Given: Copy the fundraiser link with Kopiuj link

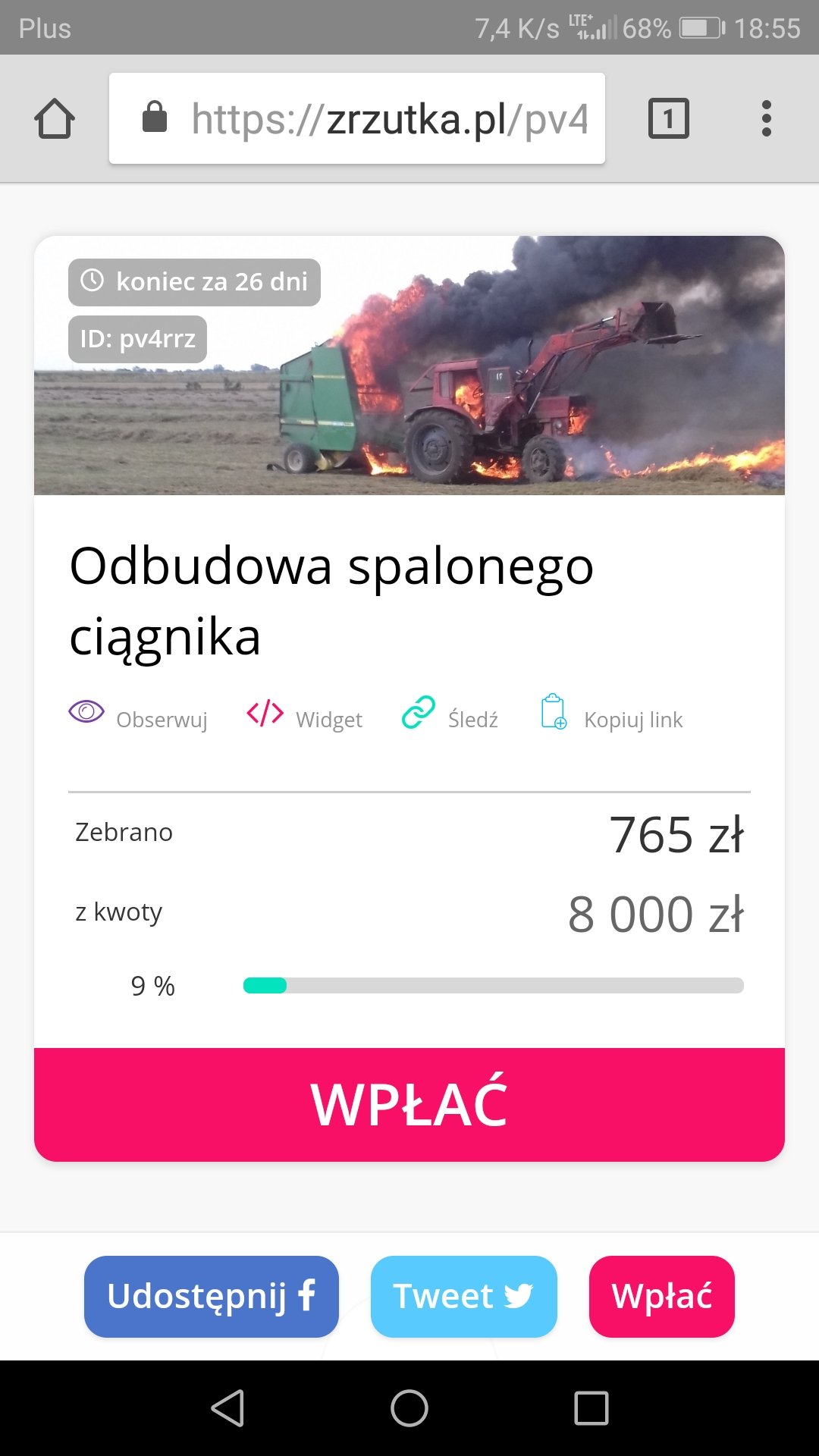Looking at the screenshot, I should [x=611, y=717].
